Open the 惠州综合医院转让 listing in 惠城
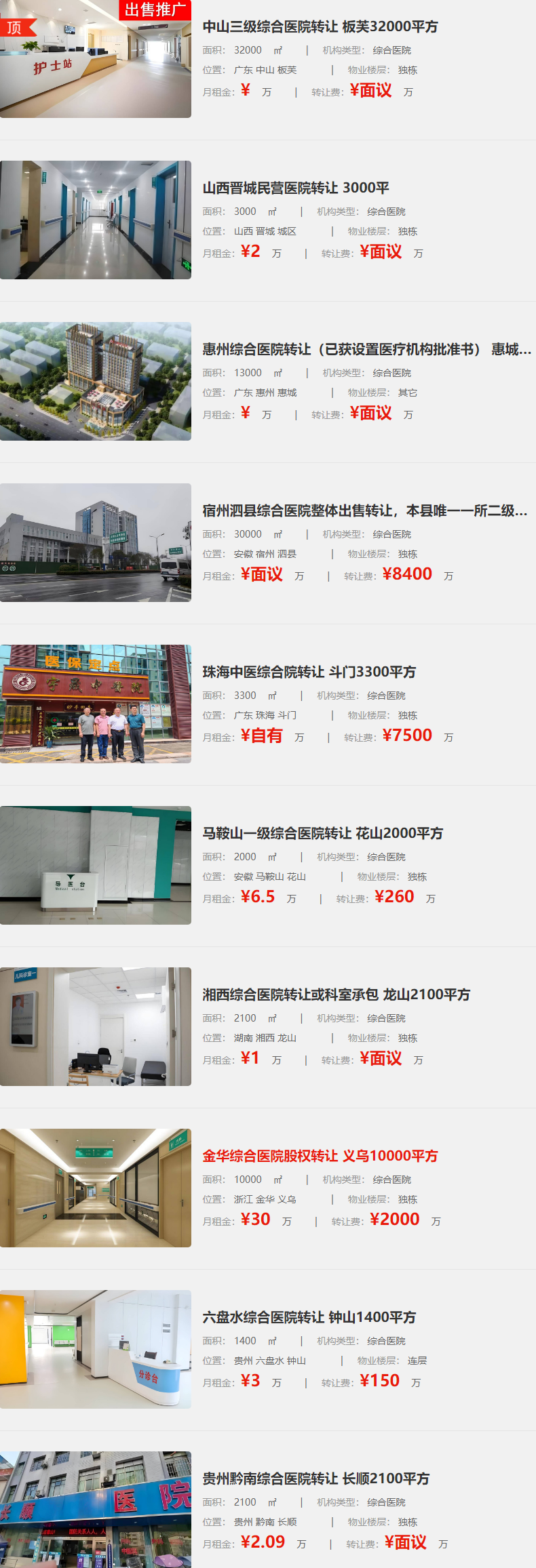This screenshot has height=1568, width=536. point(366,350)
